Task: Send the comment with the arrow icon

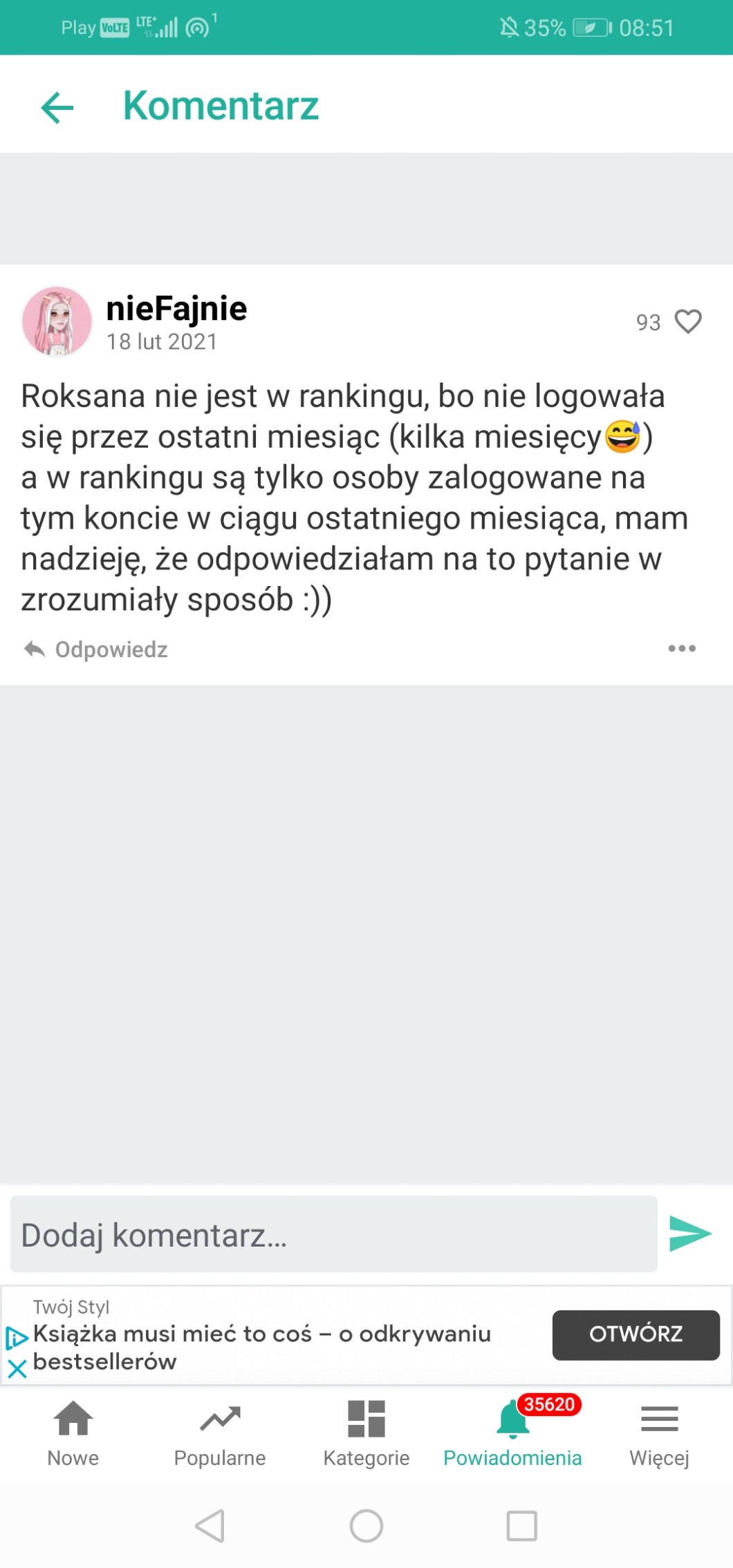Action: point(690,1234)
